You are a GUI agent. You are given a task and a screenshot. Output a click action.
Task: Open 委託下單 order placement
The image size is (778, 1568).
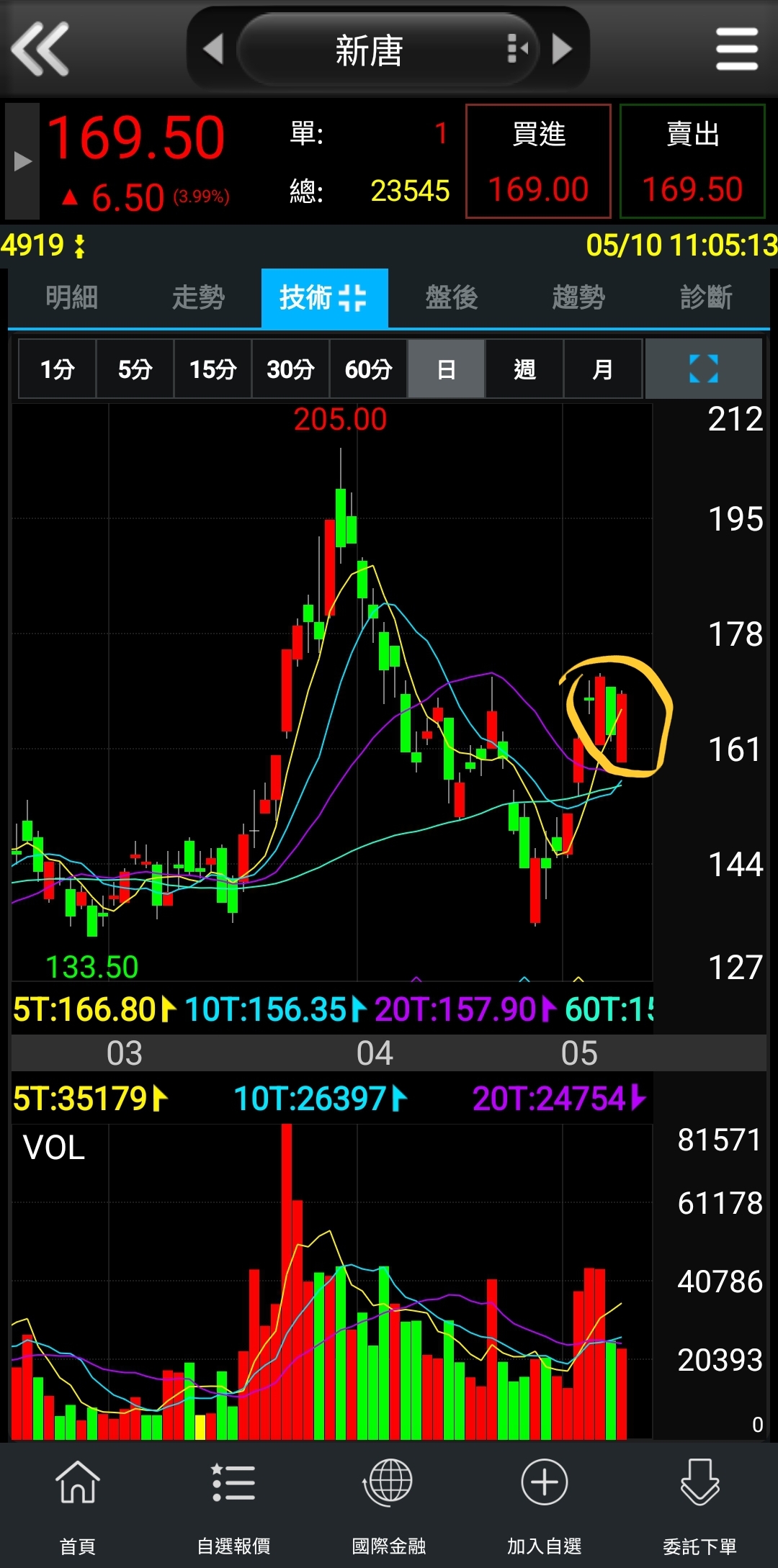click(x=699, y=1501)
